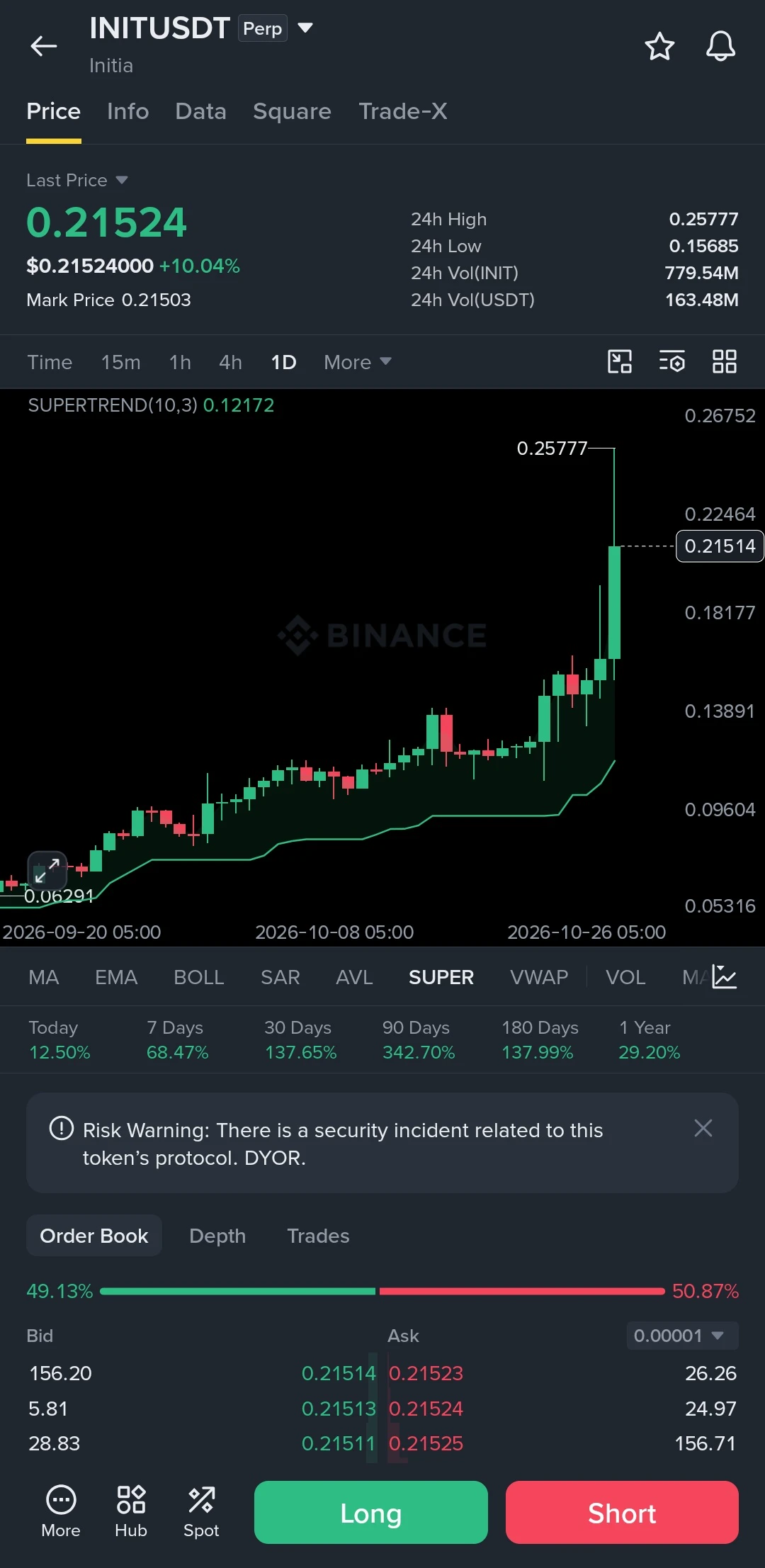
Task: Tap the Long button
Action: tap(371, 1513)
